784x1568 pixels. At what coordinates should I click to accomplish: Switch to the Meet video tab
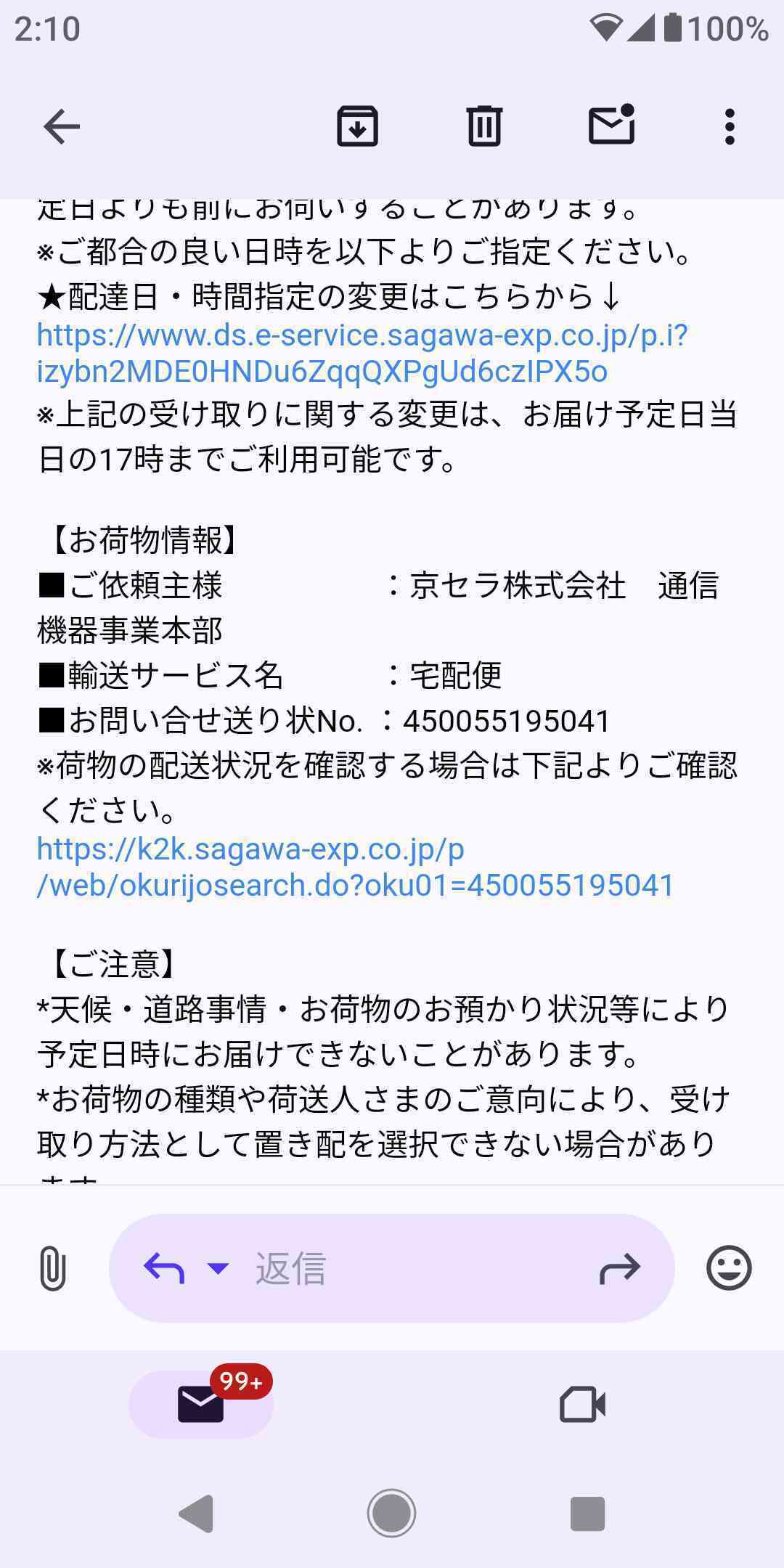(582, 1404)
